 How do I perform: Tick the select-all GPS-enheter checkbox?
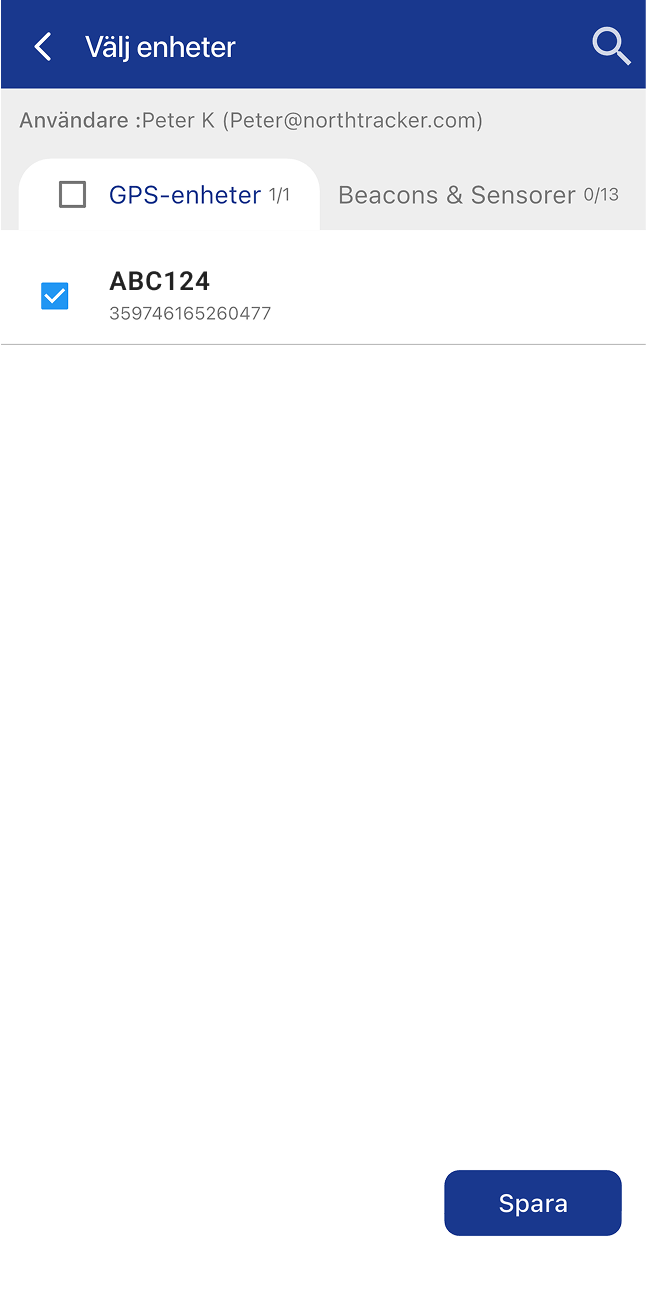(x=72, y=194)
